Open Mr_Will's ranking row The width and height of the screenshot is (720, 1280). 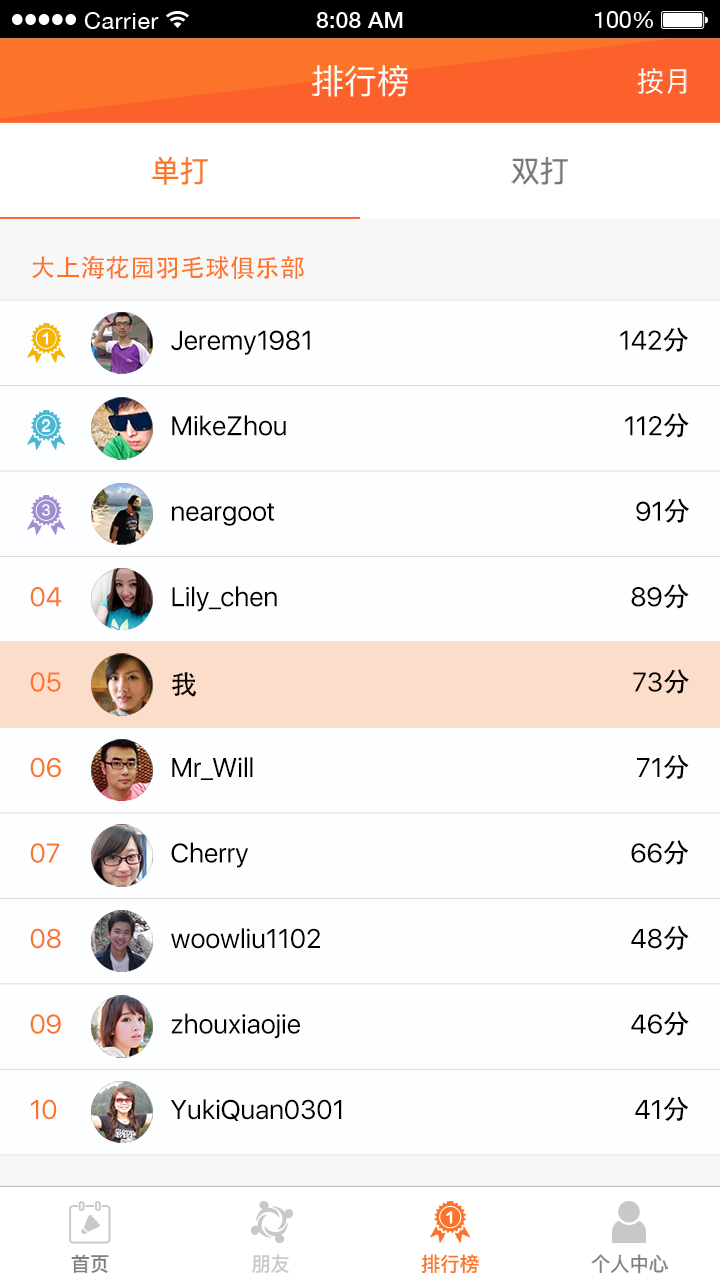coord(360,769)
